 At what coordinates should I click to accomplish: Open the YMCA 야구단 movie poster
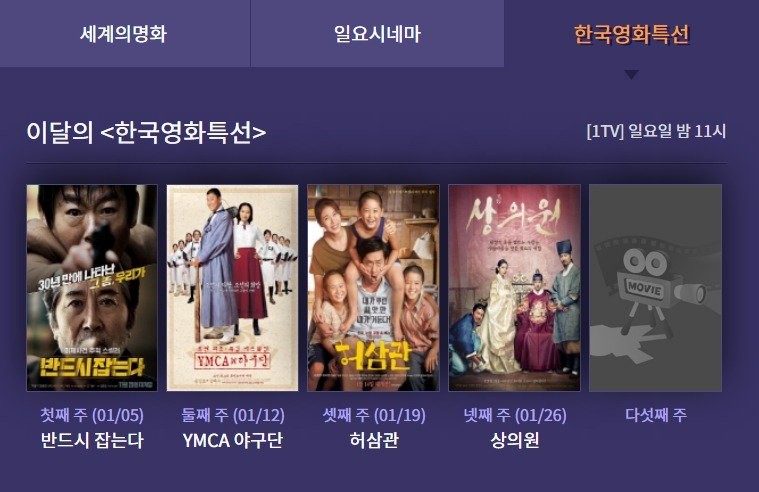click(x=232, y=288)
